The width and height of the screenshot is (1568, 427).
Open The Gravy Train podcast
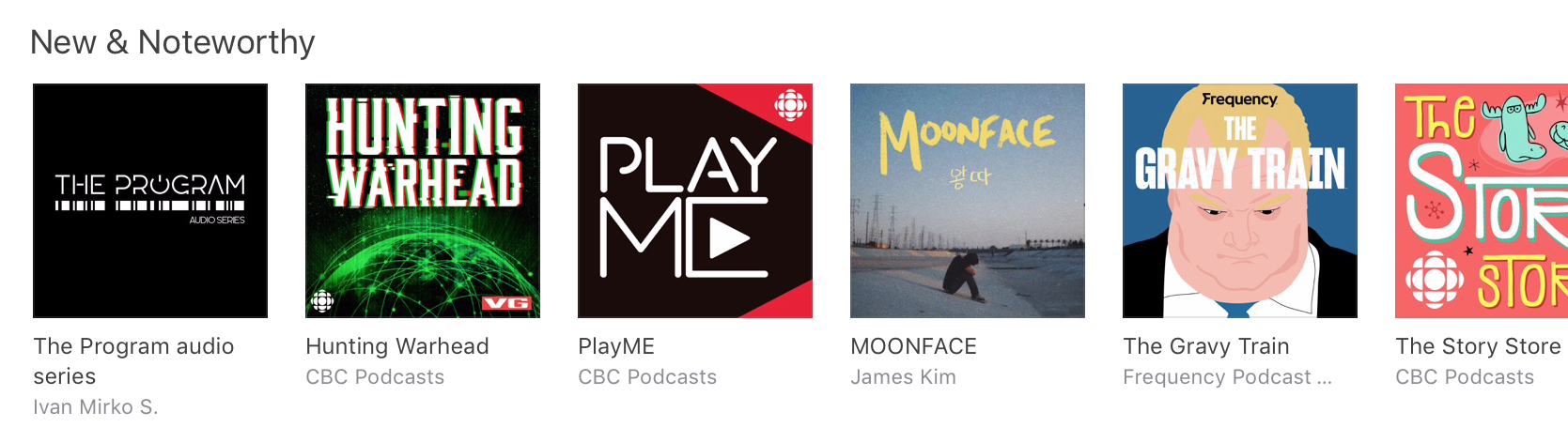1240,201
